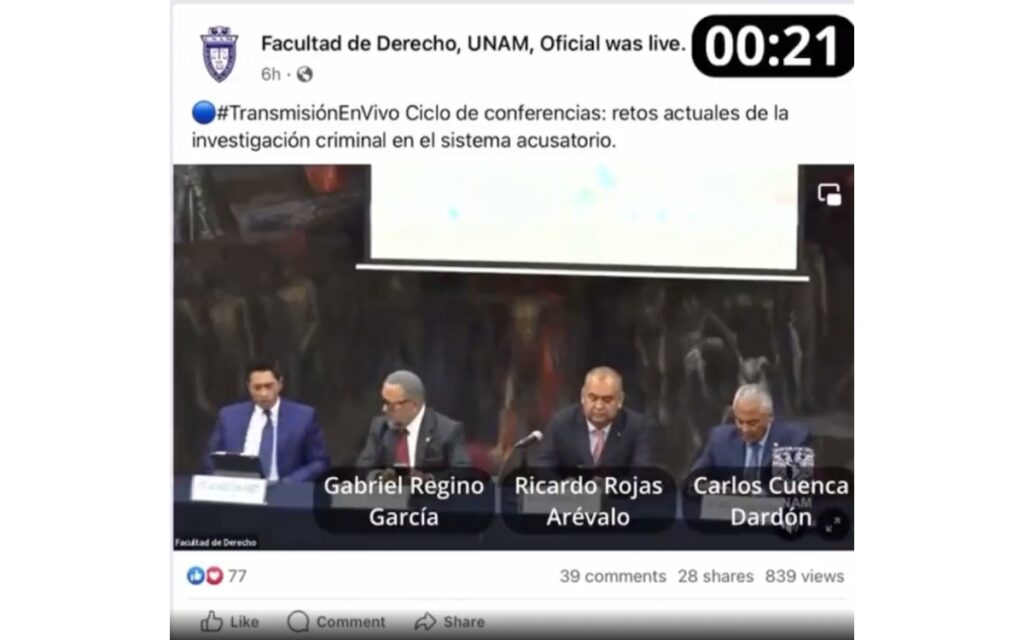View the 39 comments
The width and height of the screenshot is (1024, 640).
[612, 576]
